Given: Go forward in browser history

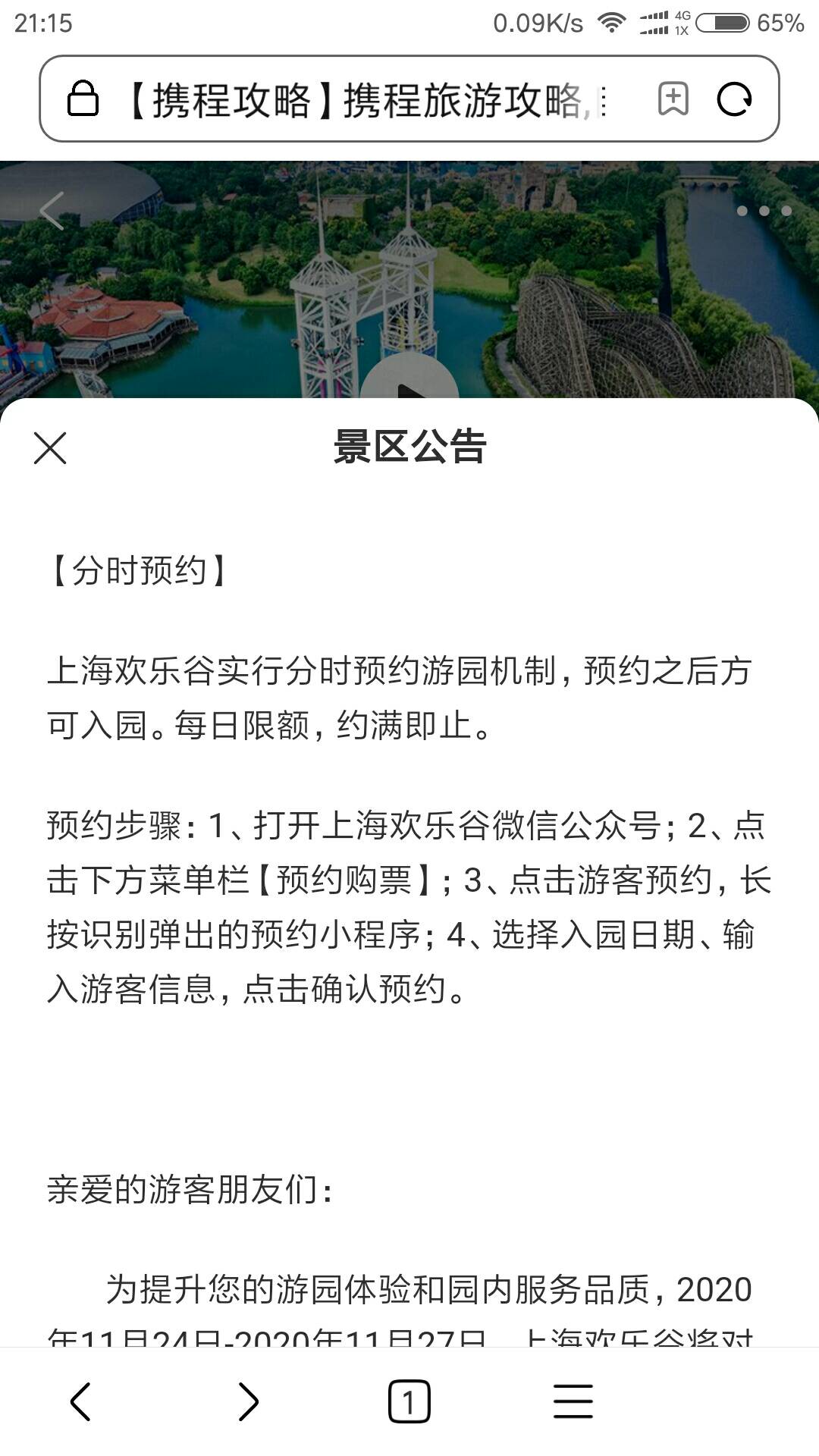Looking at the screenshot, I should 248,1401.
